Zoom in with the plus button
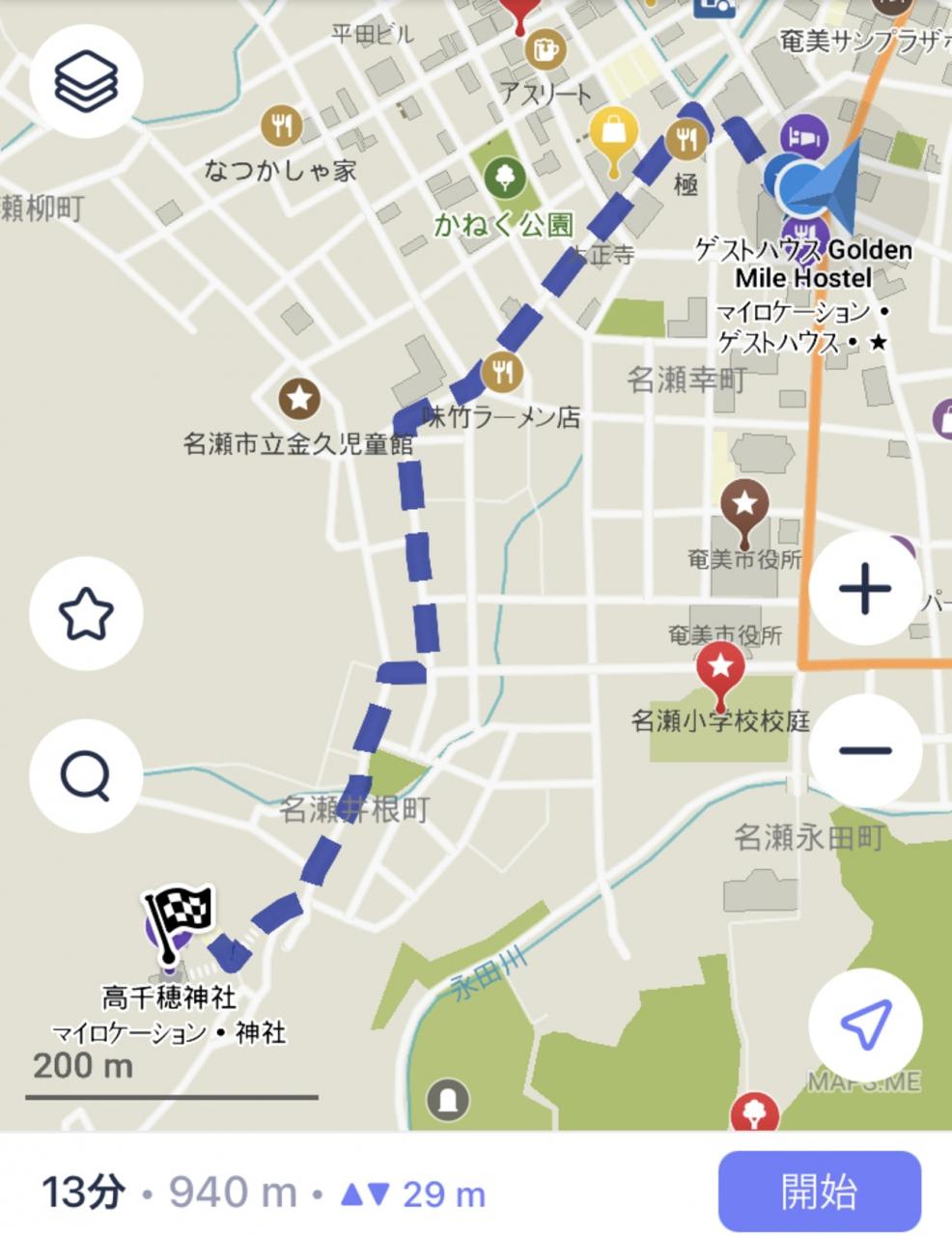Screen dimensions: 952x1236 tap(864, 588)
